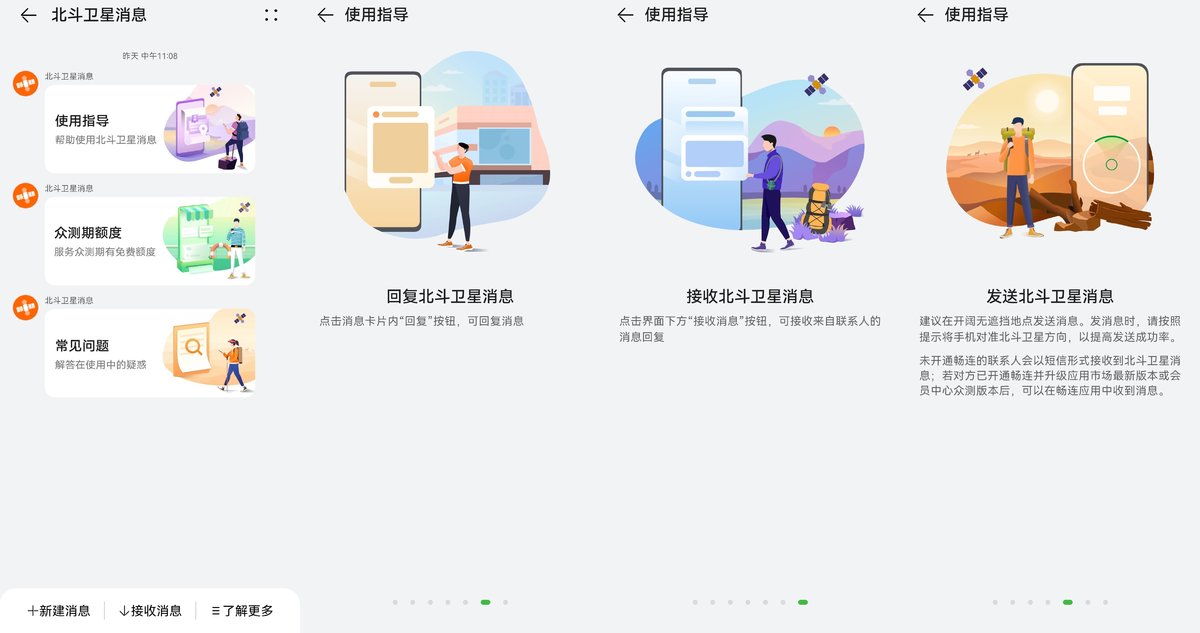Open the 使用指导 card
The height and width of the screenshot is (633, 1200).
tap(149, 129)
